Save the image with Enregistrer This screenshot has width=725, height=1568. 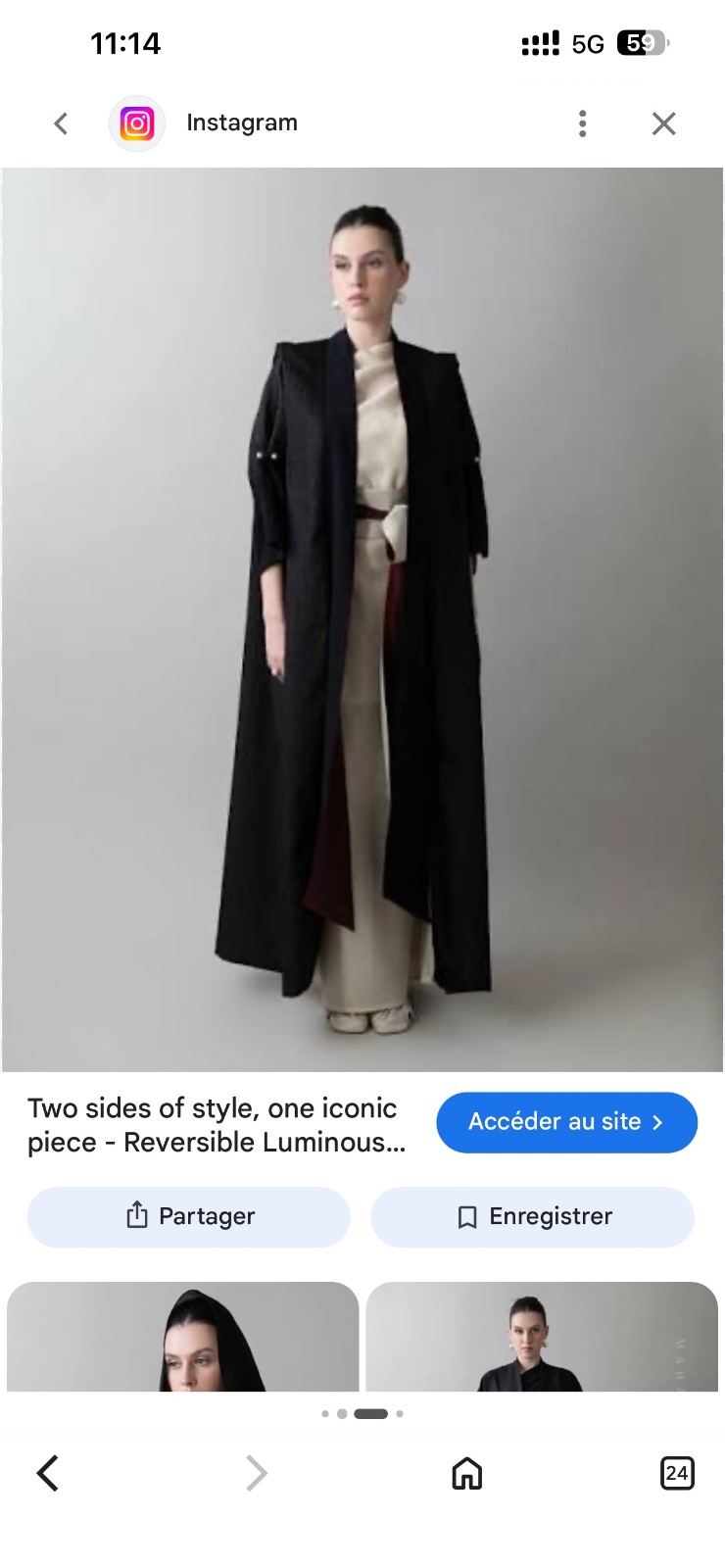[x=533, y=1217]
